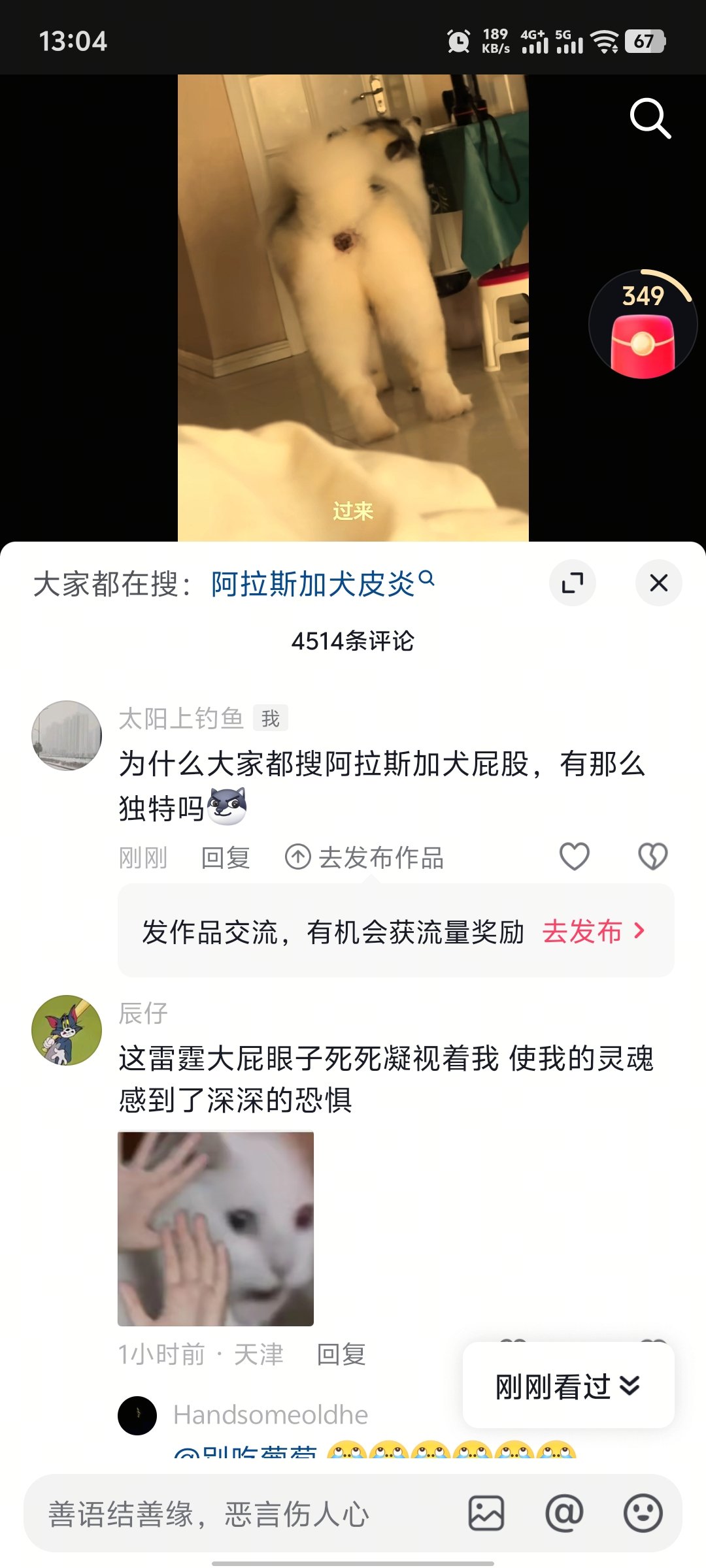Dislike 太阳上钓鱼's comment

tap(652, 857)
